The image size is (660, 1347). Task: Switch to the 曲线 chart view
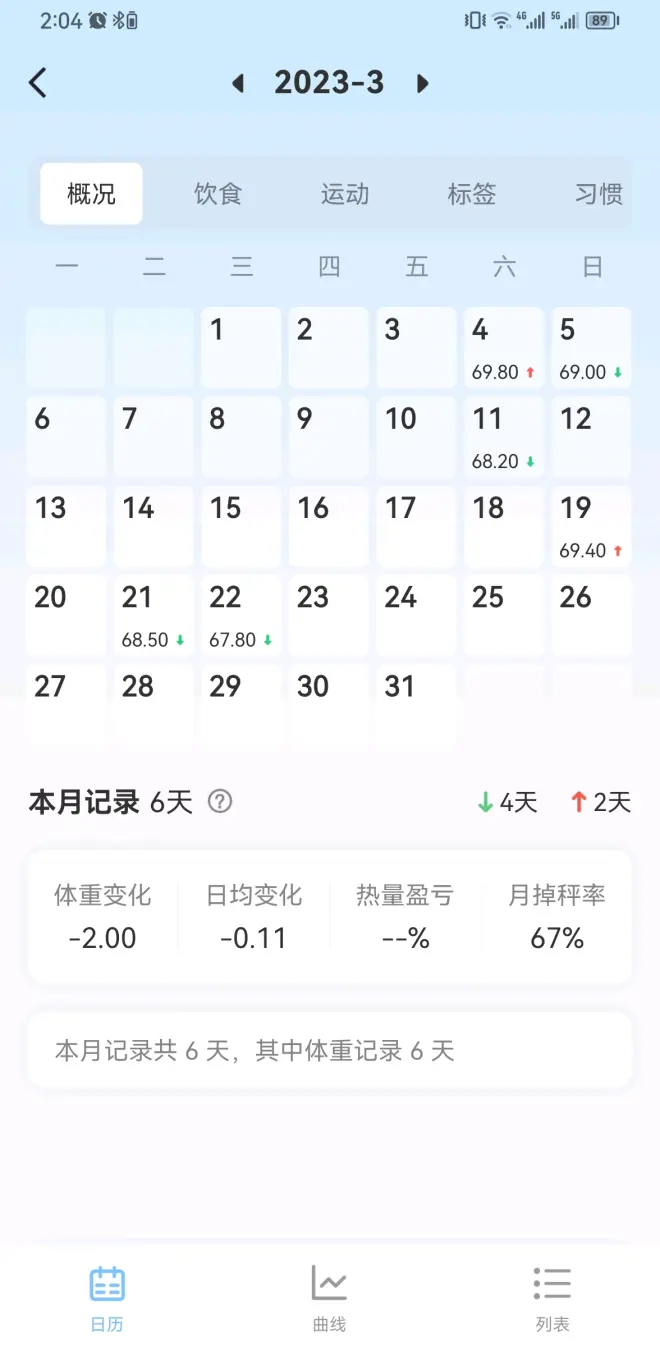329,1297
